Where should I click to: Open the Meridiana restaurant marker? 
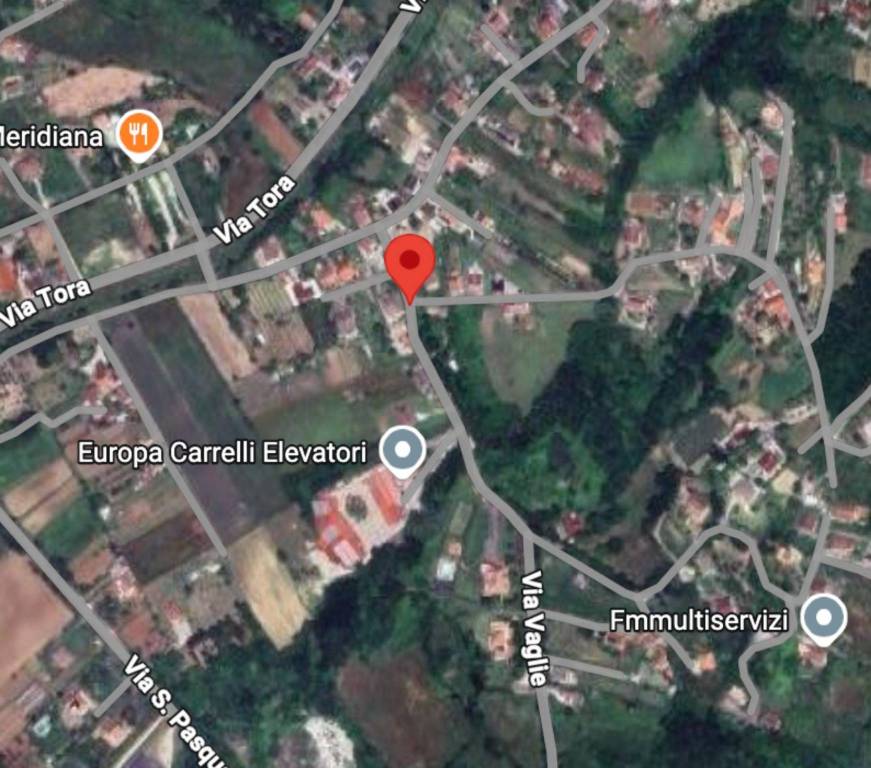click(140, 133)
